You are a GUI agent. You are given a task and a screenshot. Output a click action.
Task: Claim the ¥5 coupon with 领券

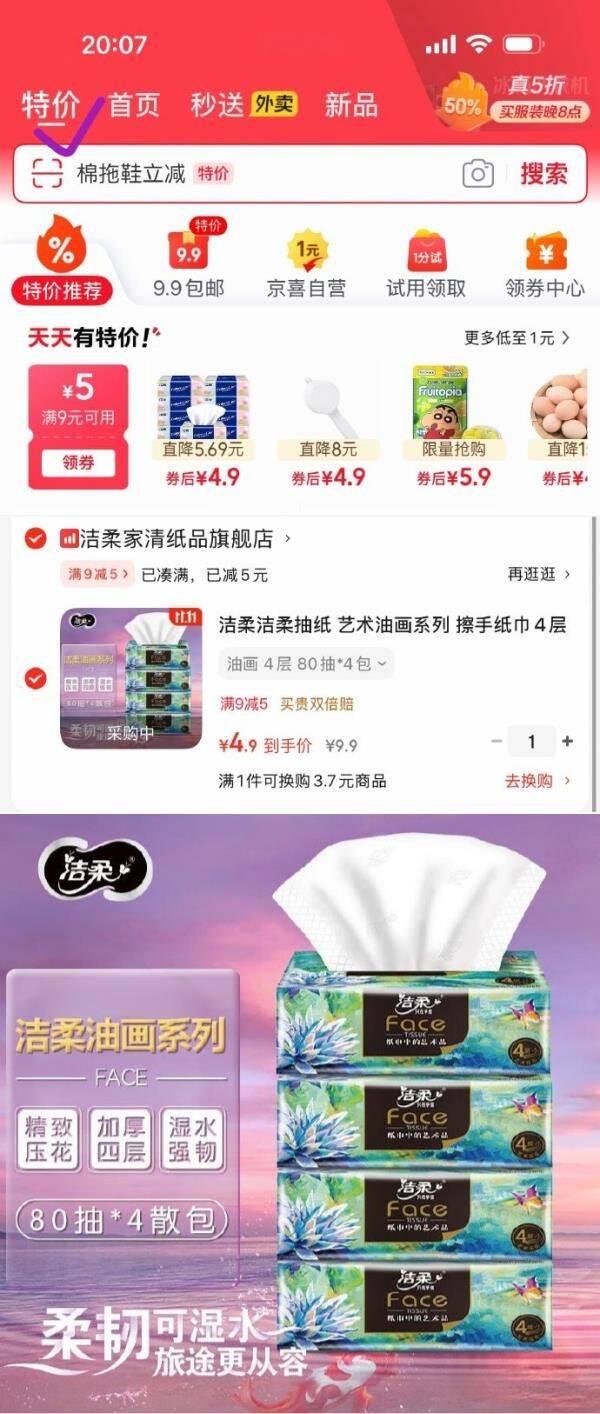[78, 462]
